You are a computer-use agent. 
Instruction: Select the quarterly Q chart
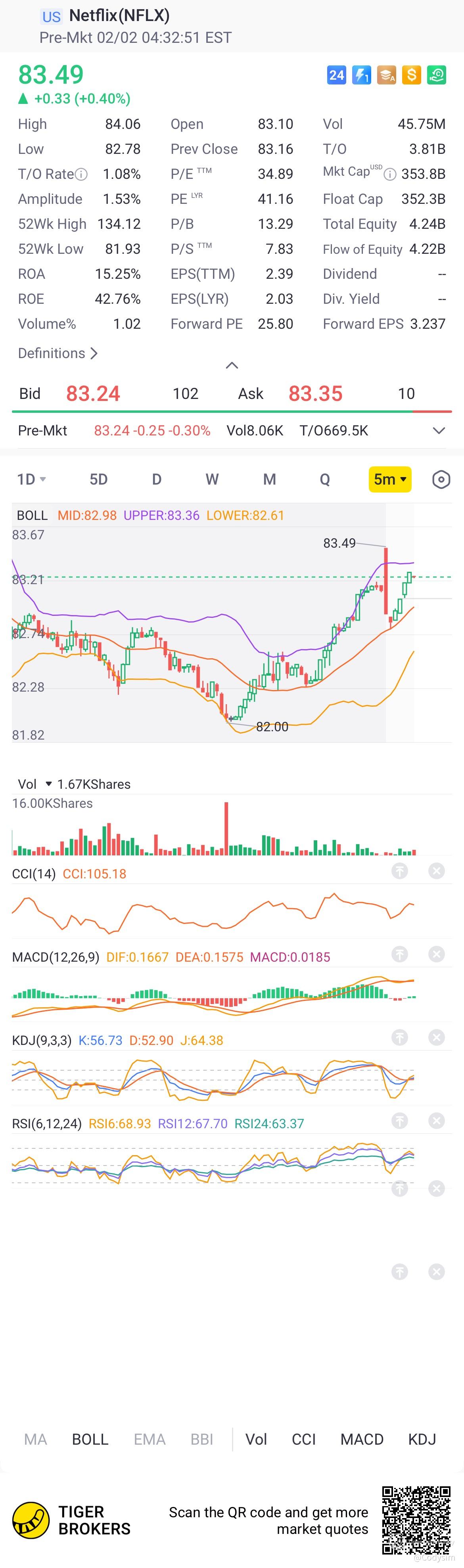(324, 479)
